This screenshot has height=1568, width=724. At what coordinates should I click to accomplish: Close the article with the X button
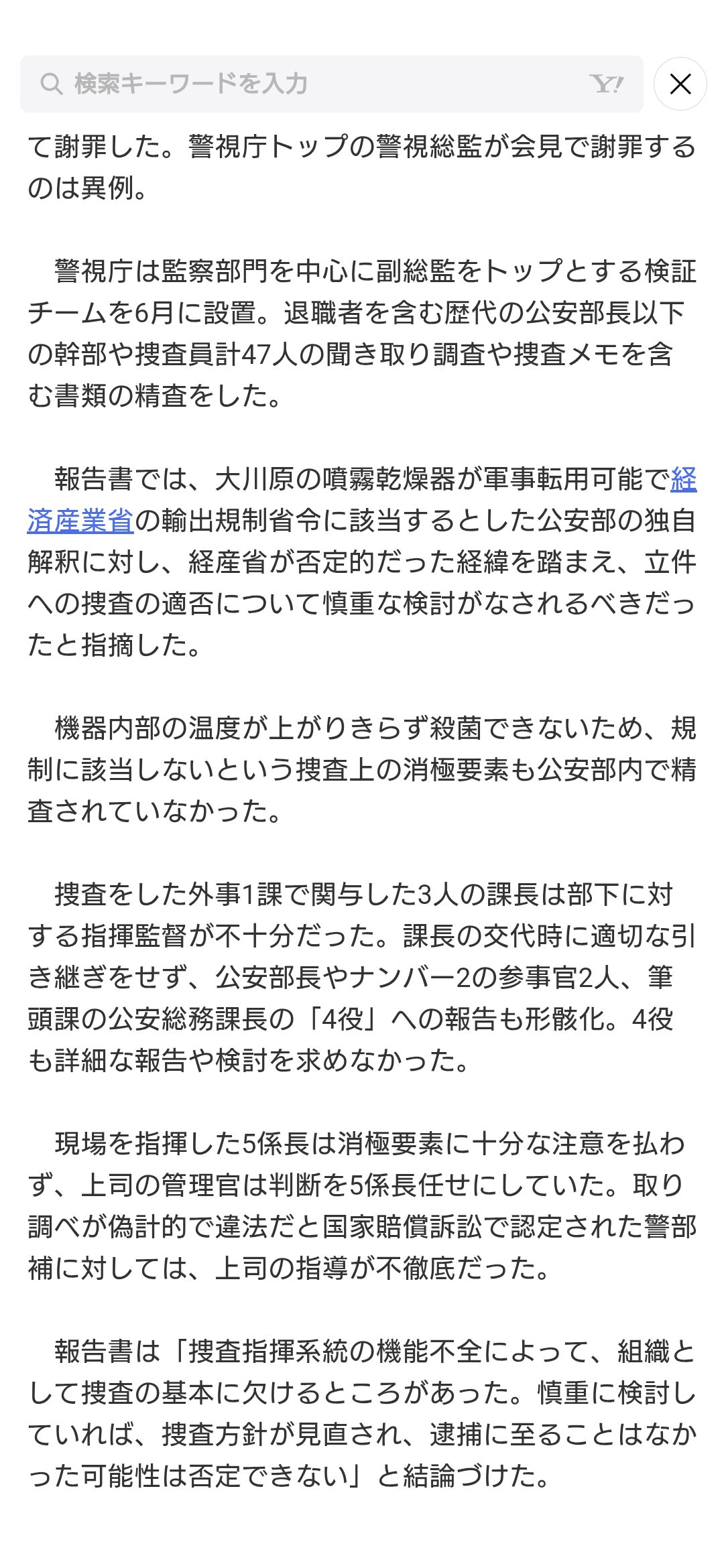pyautogui.click(x=680, y=84)
